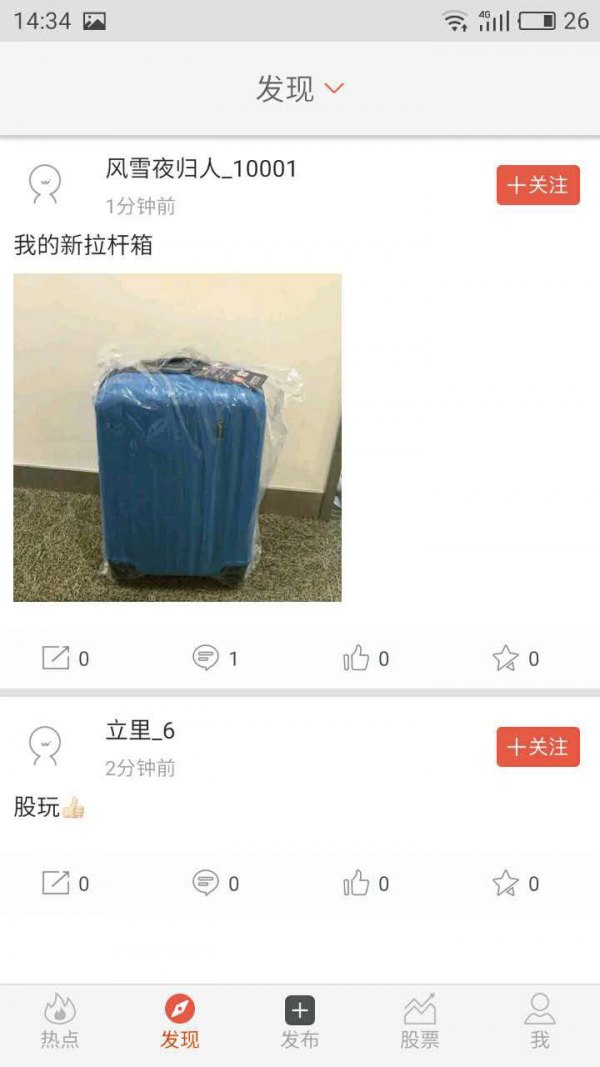Open the 我 profile tab
The width and height of the screenshot is (600, 1067).
point(540,1022)
